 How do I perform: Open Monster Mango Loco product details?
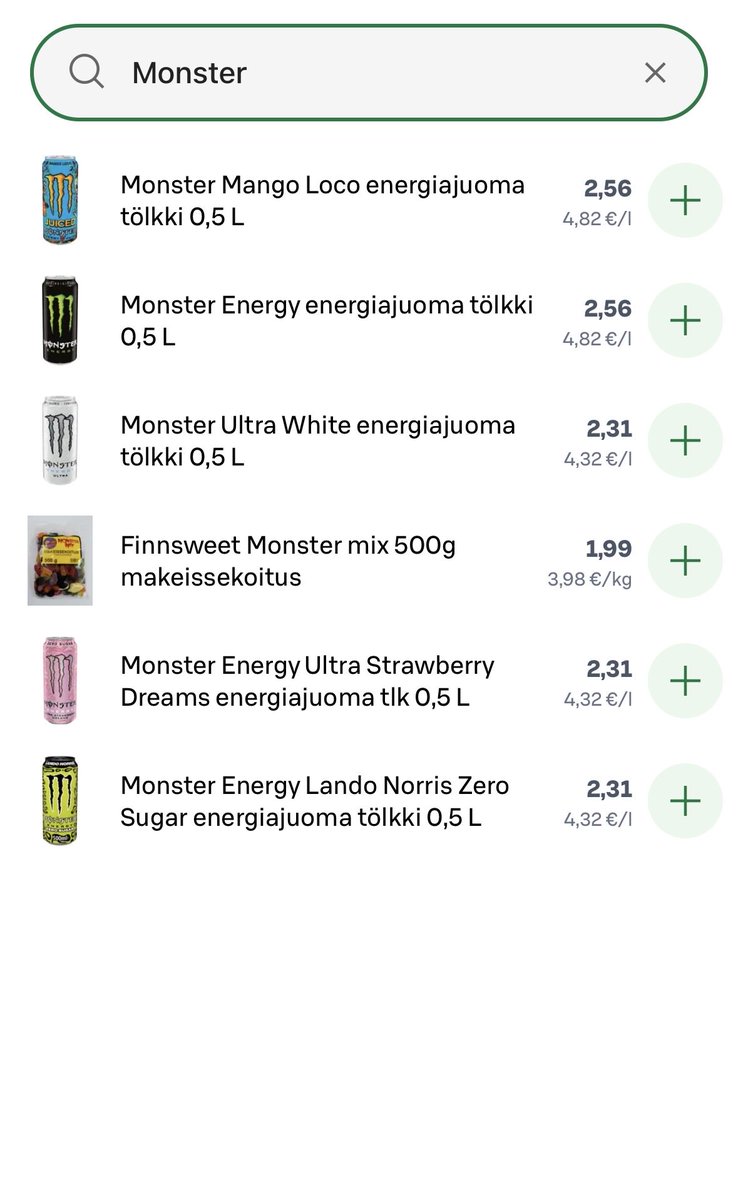(322, 201)
